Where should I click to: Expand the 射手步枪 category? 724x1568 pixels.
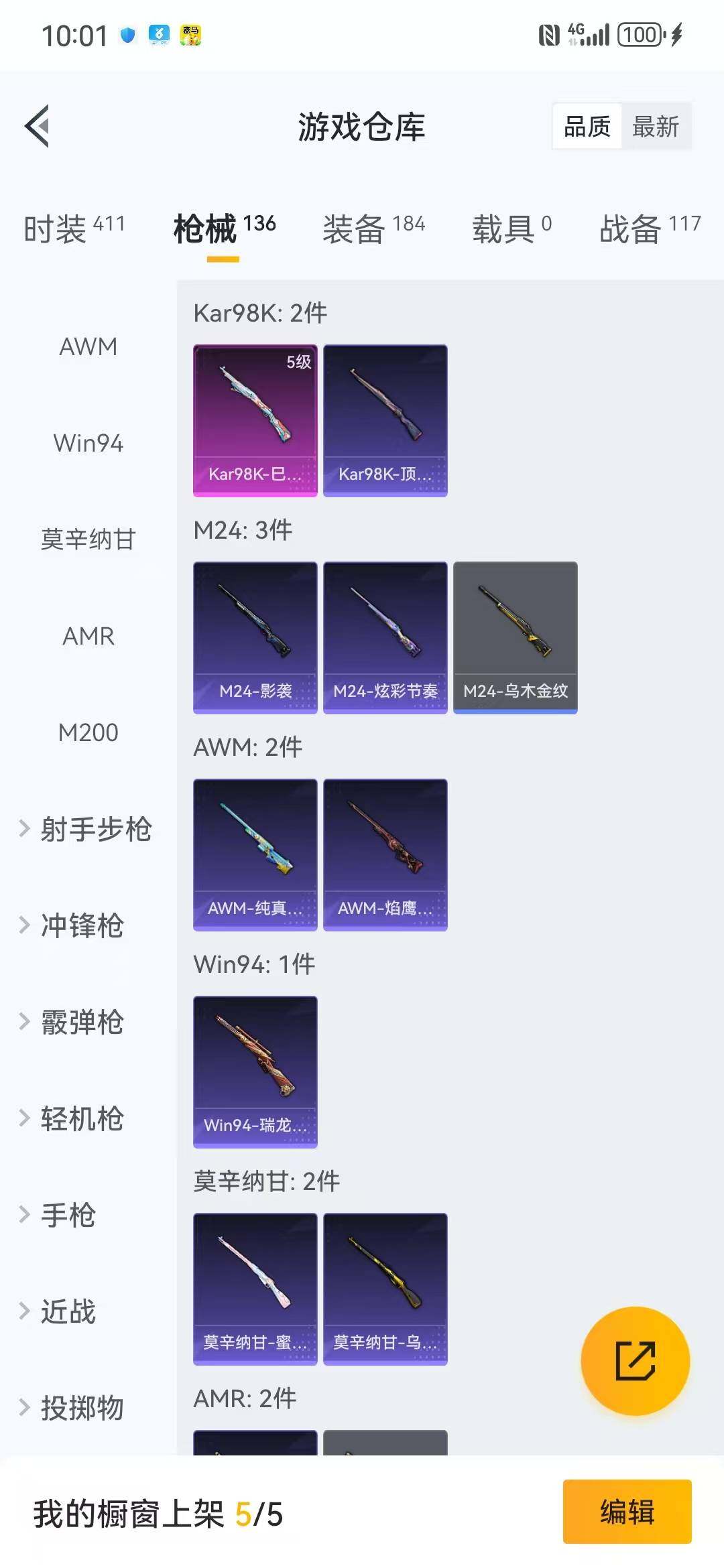point(97,830)
